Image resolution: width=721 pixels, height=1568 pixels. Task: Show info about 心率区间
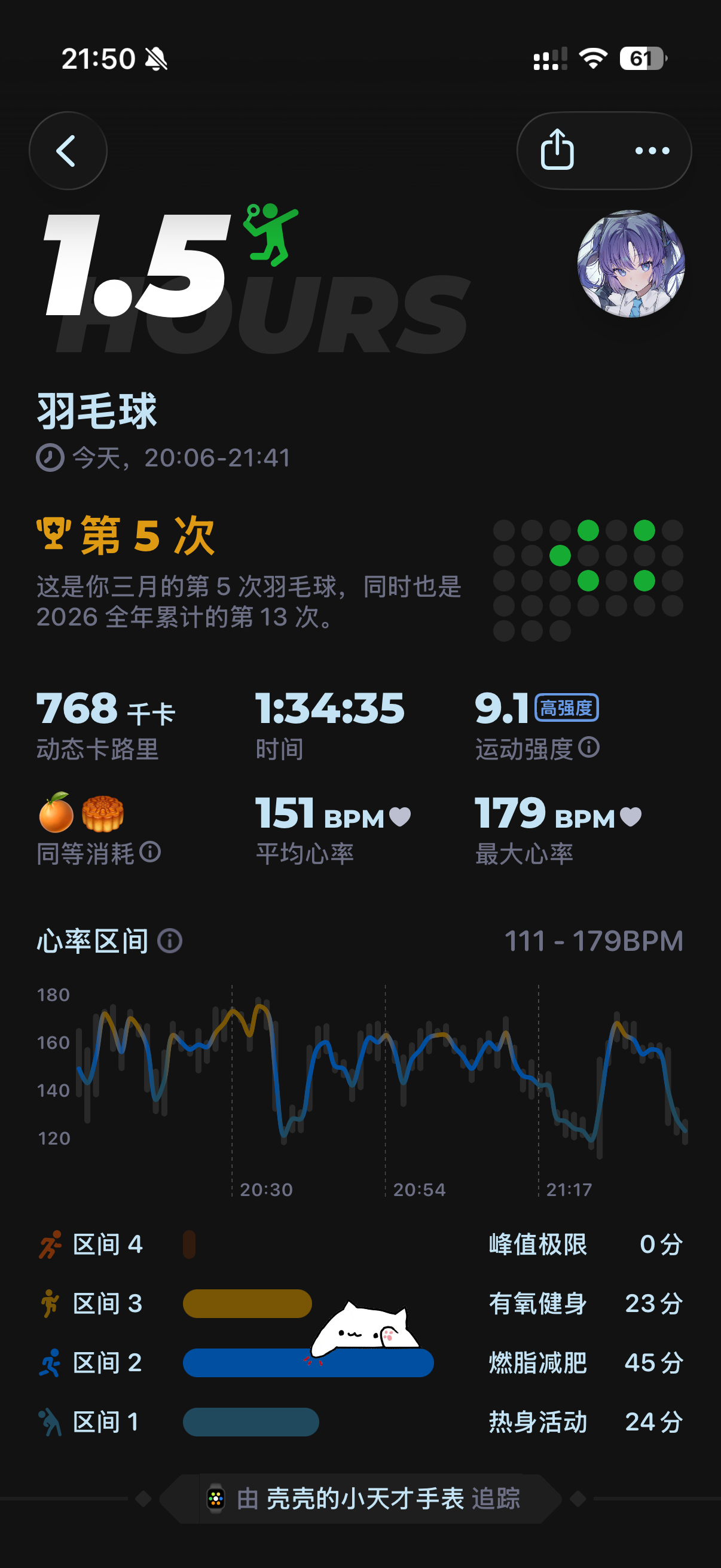[x=170, y=941]
